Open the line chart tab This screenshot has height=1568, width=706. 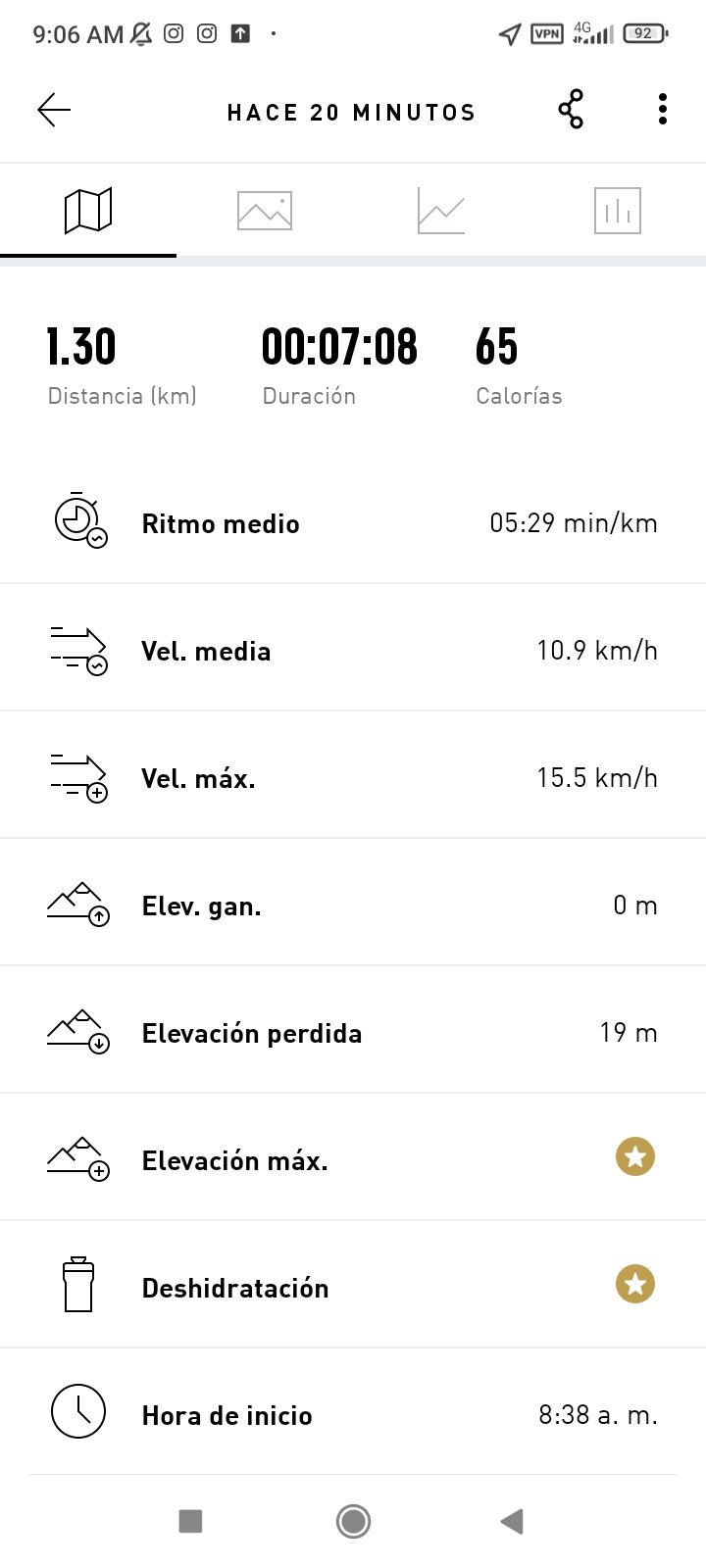tap(441, 210)
